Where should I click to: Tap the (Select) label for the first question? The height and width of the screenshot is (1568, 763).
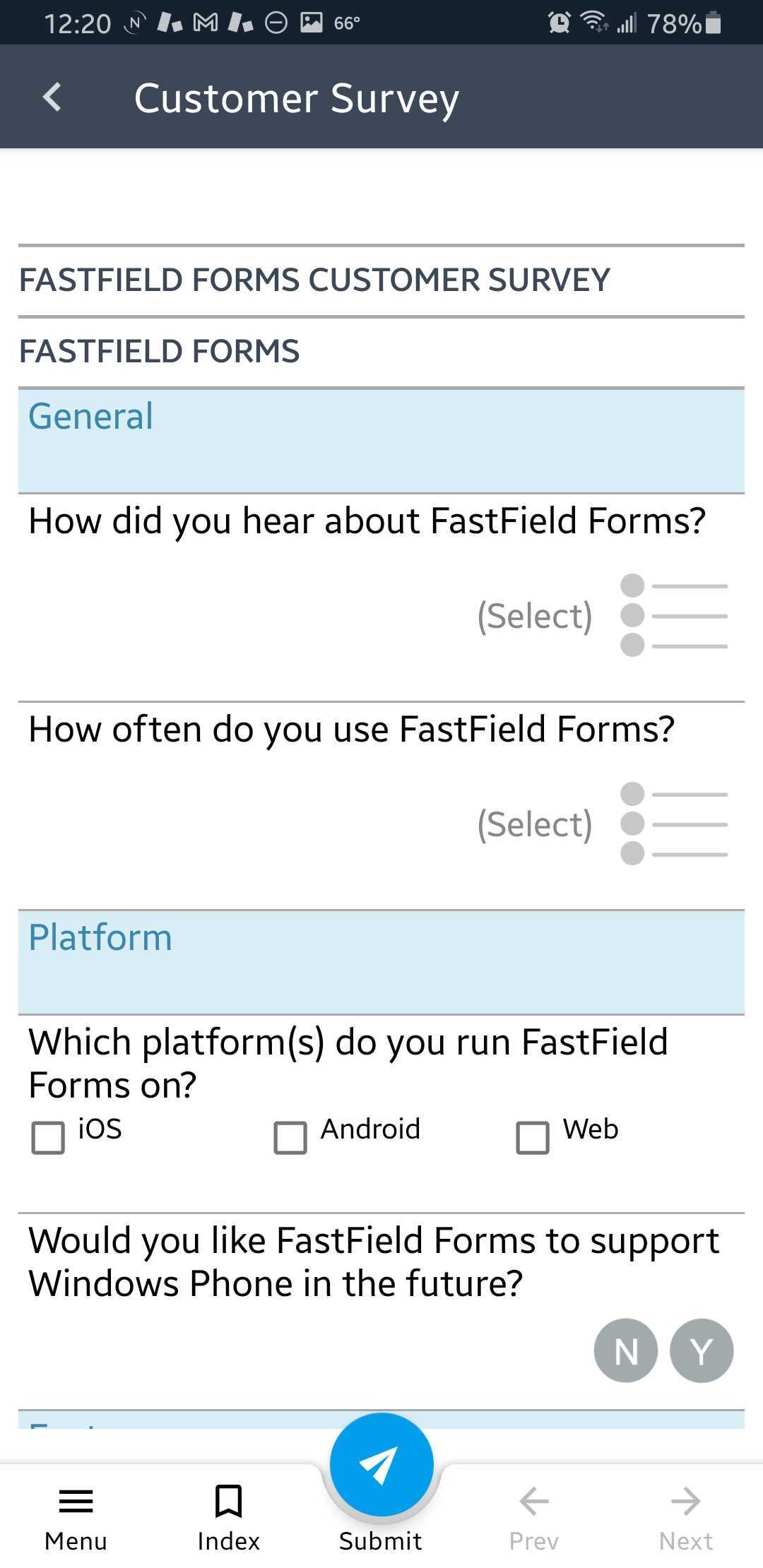(535, 614)
